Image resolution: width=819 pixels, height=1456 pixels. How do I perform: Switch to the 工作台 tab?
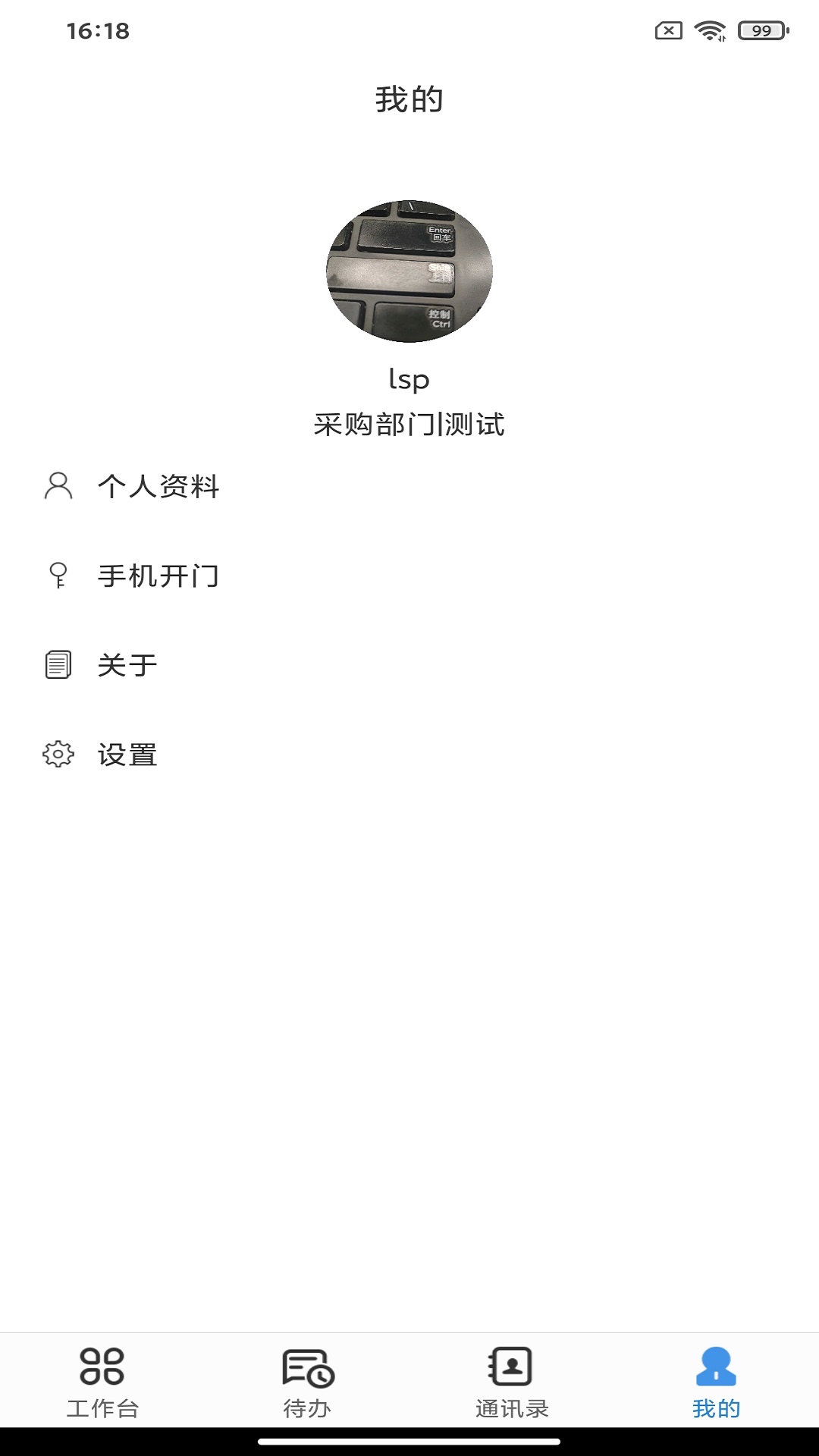tap(102, 1382)
